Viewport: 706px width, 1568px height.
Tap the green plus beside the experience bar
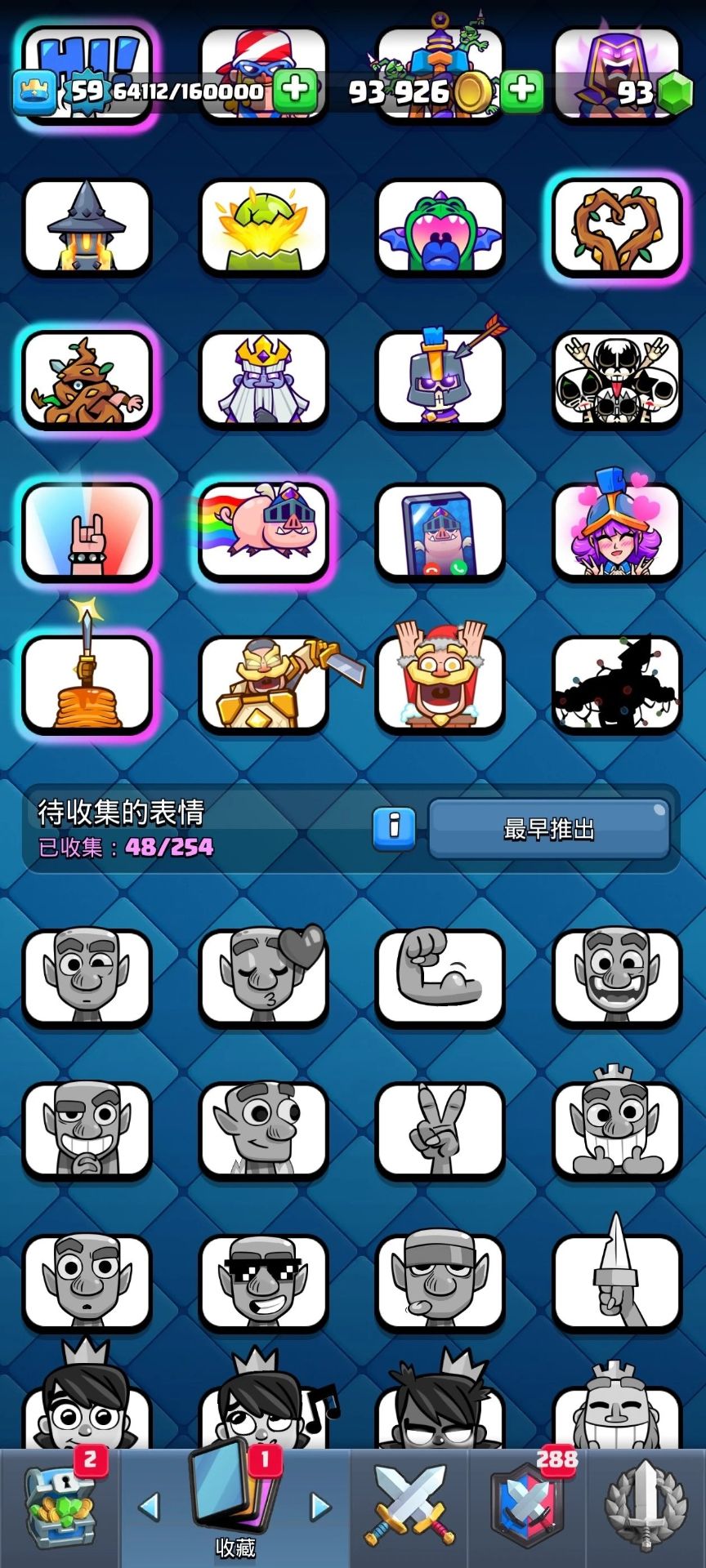(295, 89)
